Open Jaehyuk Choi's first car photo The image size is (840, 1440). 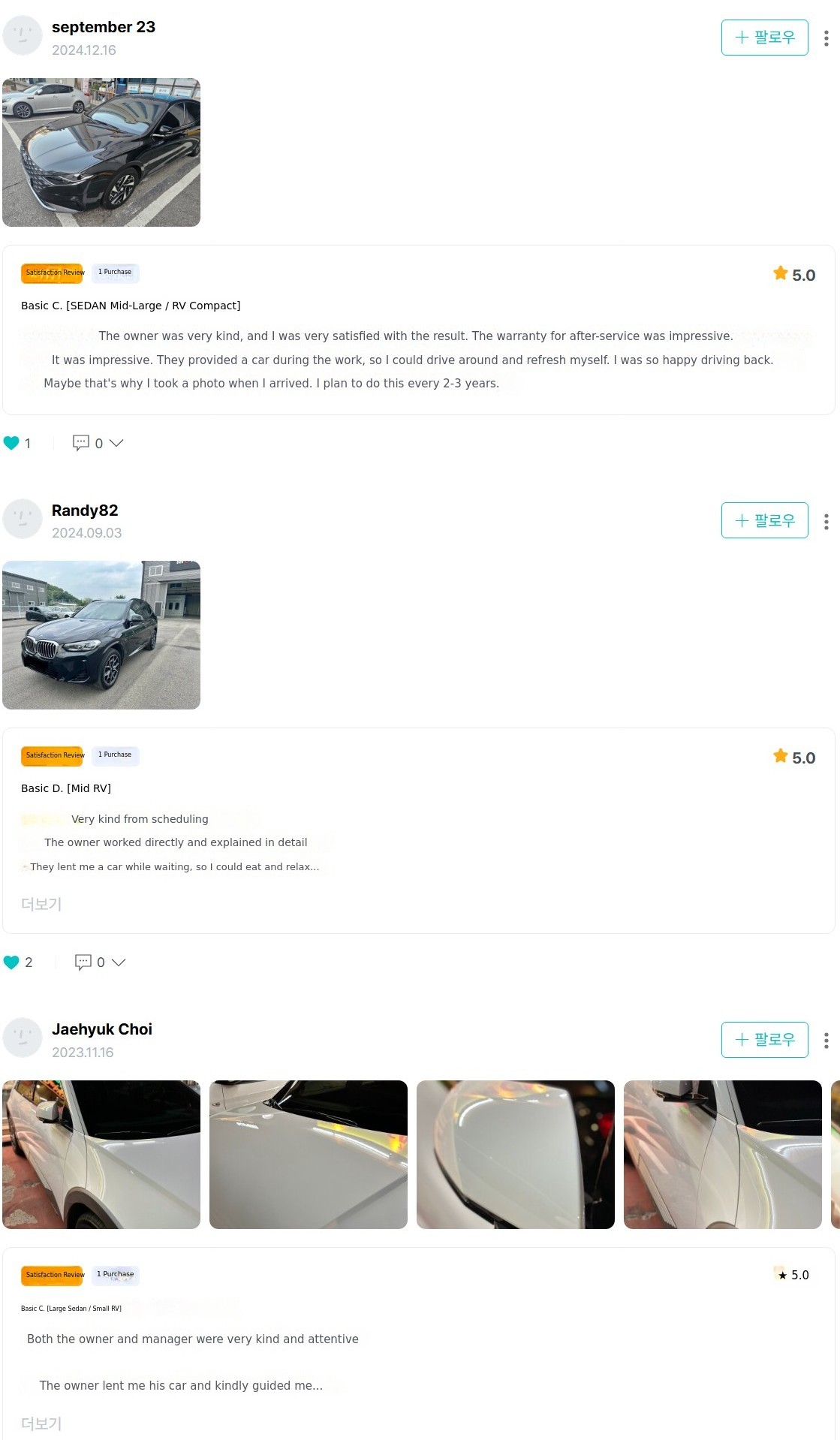click(101, 1155)
